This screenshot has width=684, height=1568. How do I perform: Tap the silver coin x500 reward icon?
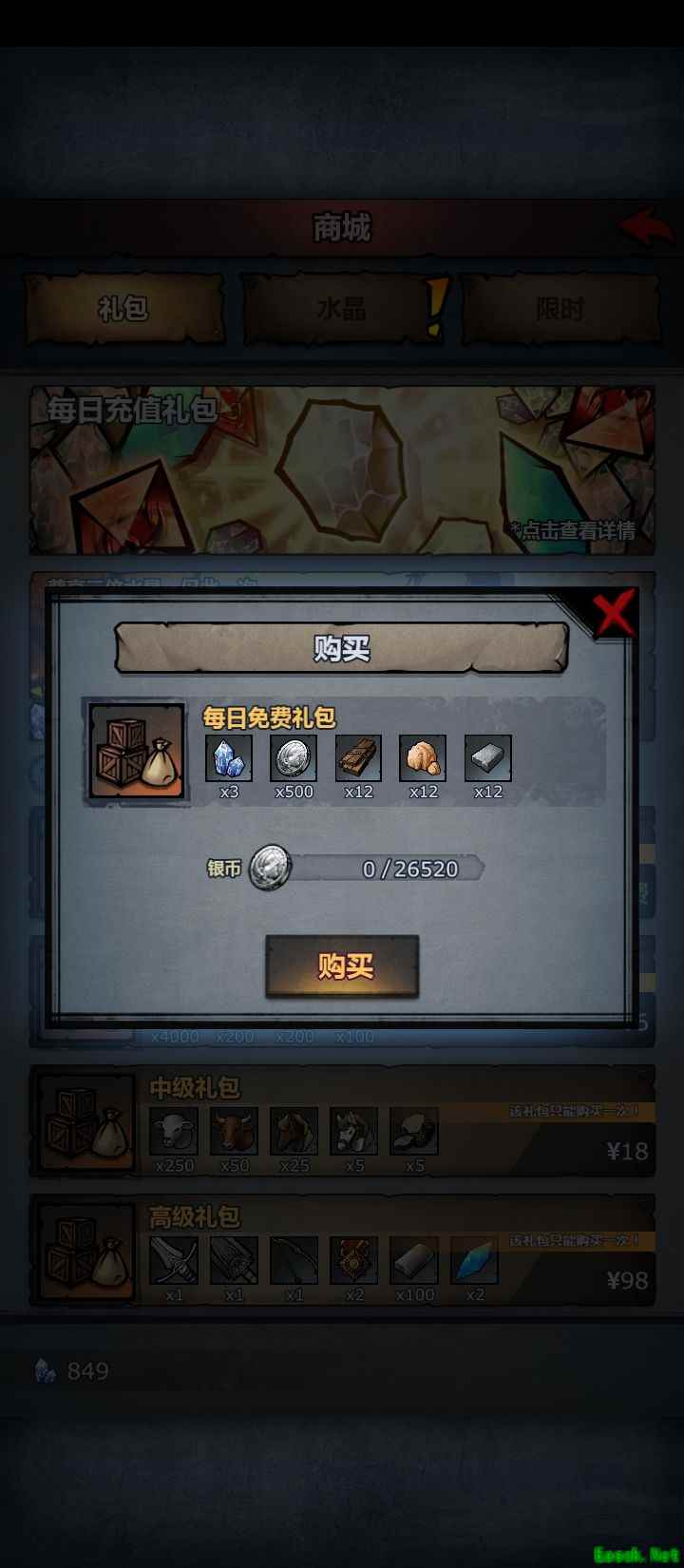tap(294, 758)
